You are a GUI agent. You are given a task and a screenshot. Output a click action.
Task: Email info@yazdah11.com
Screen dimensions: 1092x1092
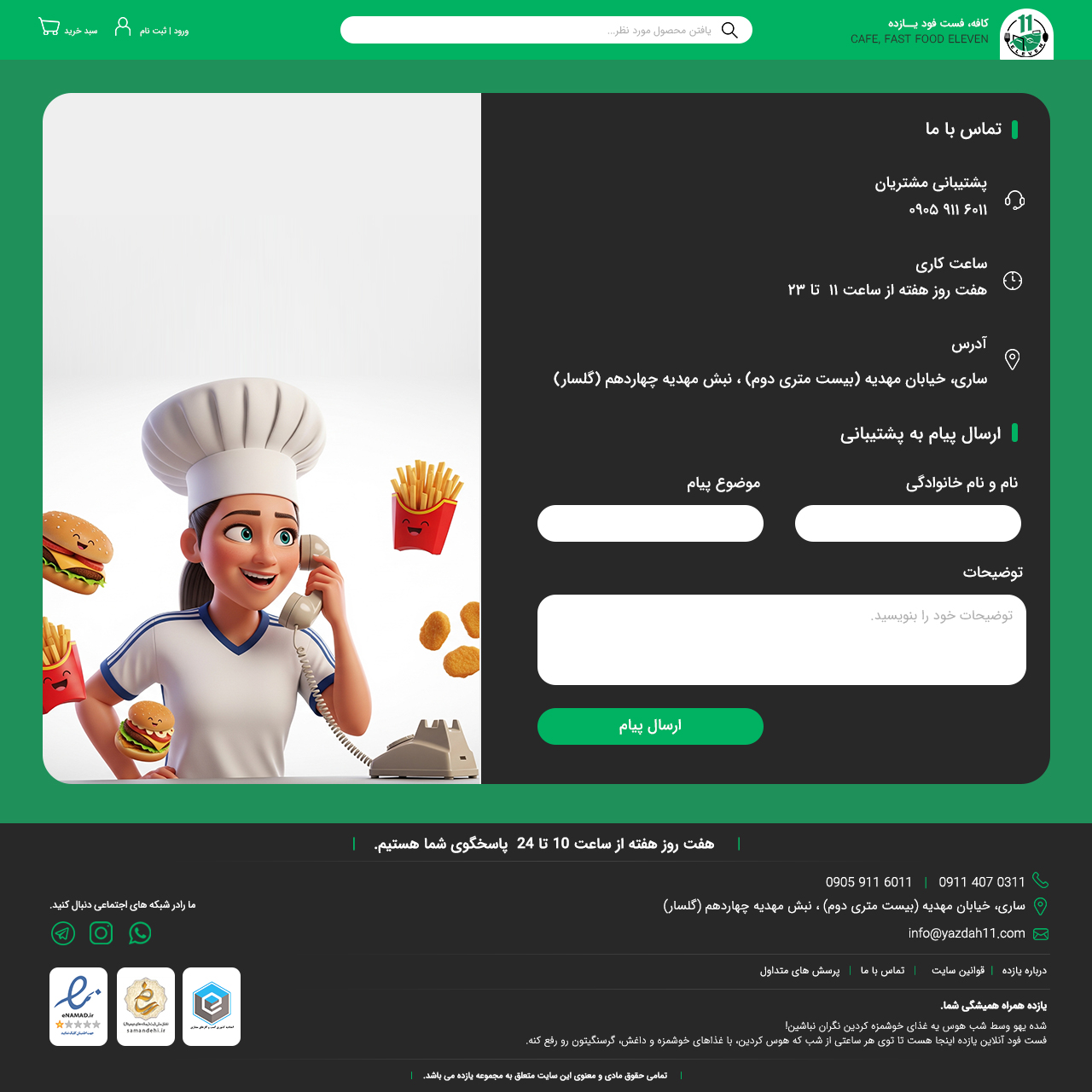[x=967, y=933]
